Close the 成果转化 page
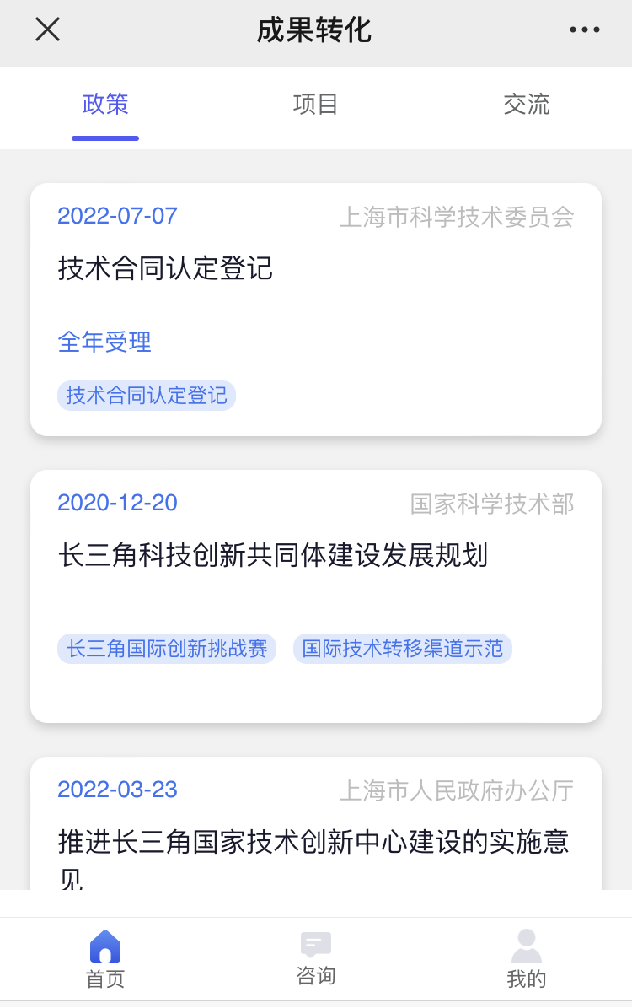 click(x=48, y=30)
